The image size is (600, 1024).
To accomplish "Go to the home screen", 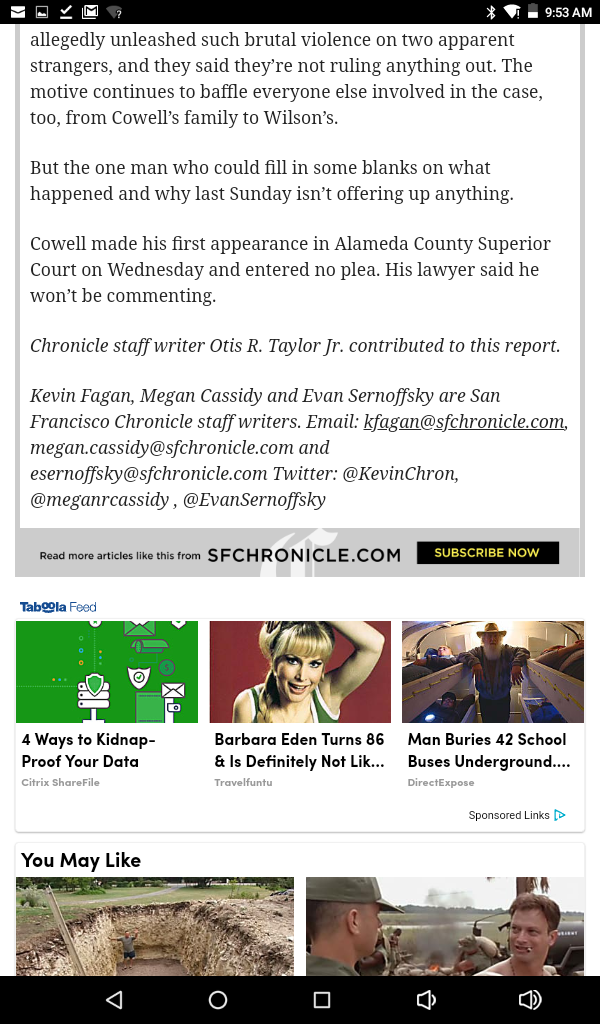I will (218, 1000).
